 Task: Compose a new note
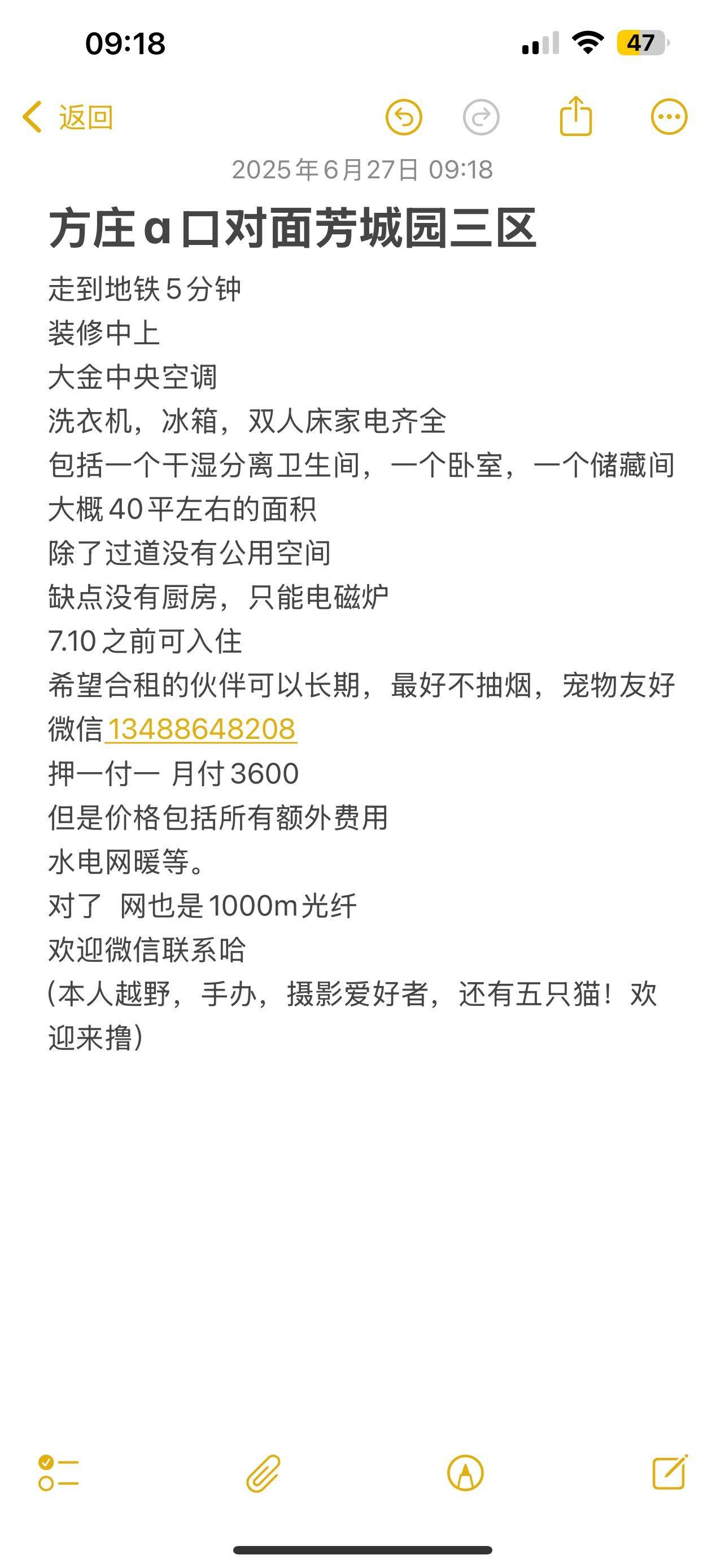(670, 1472)
